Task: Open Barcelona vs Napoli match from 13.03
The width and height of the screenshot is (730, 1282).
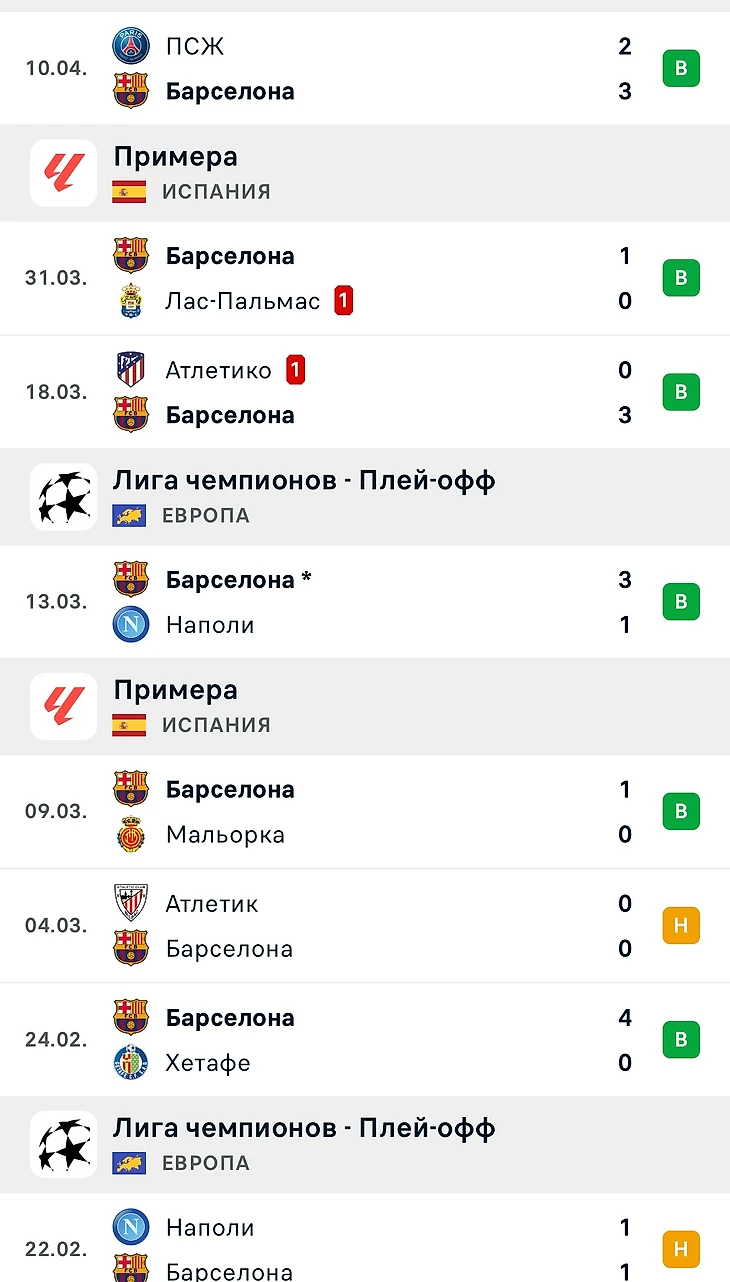Action: click(x=365, y=602)
